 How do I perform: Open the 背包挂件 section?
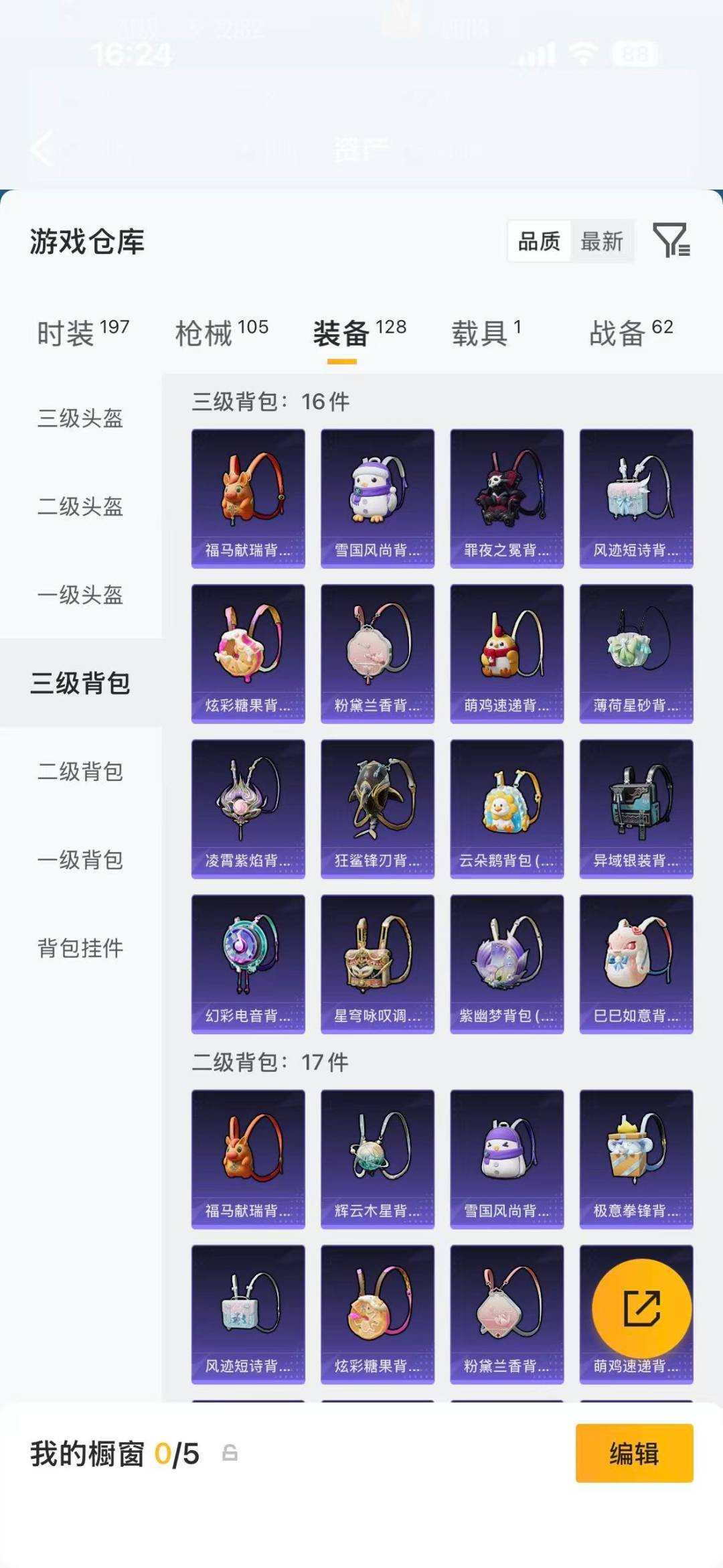coord(80,947)
